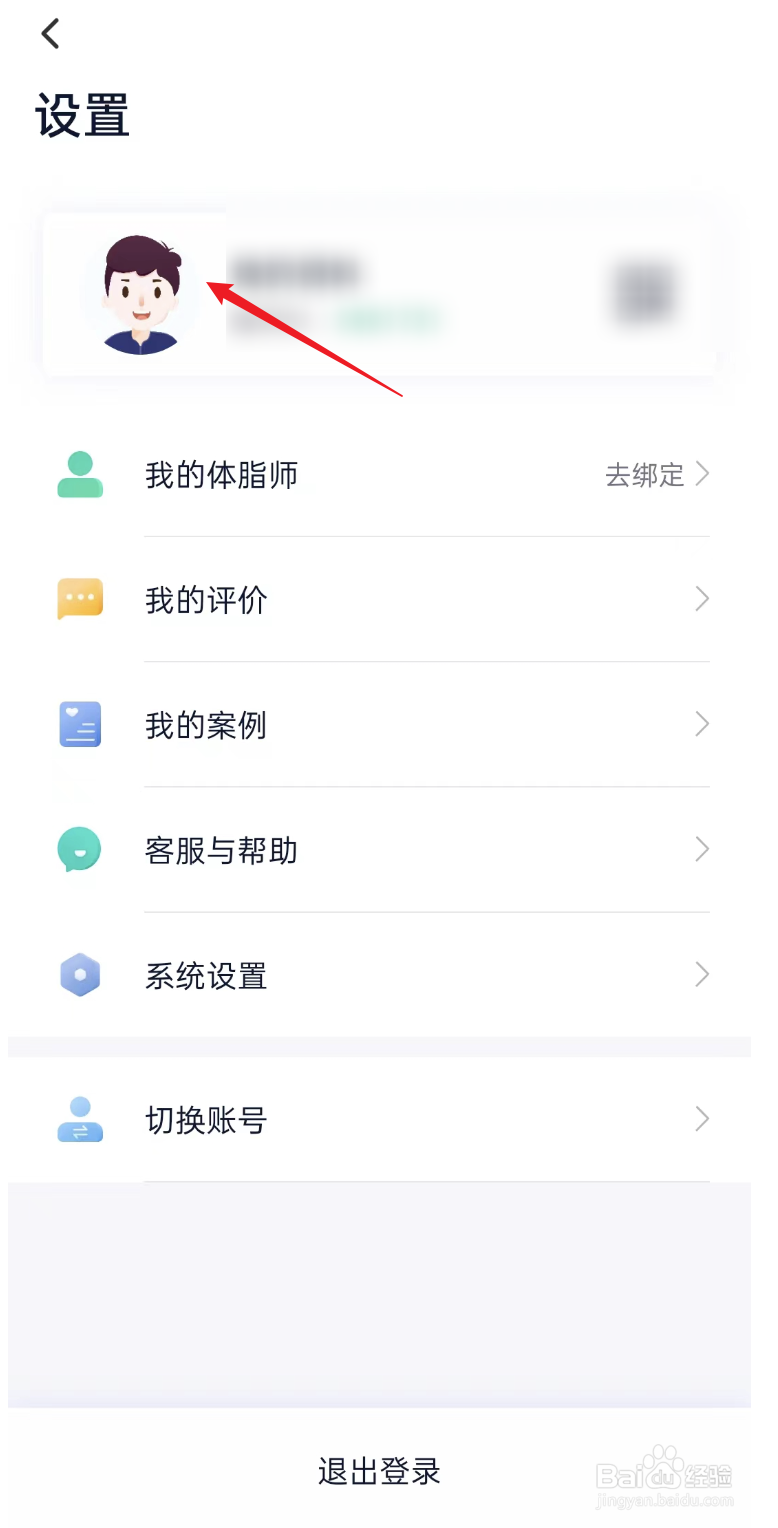Expand the 我的体脂师 row chevron
778x1528 pixels.
tap(703, 474)
